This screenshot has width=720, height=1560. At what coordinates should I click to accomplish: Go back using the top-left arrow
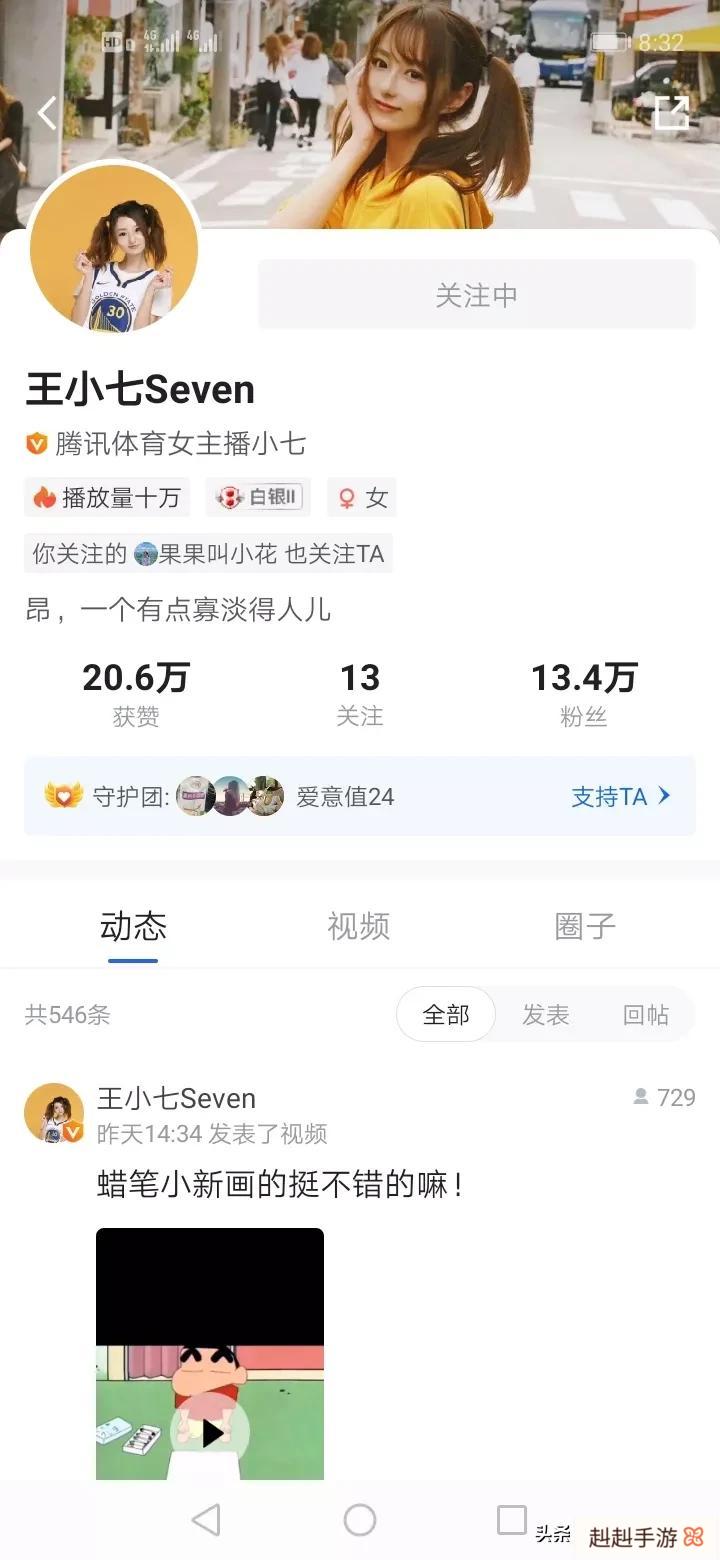pyautogui.click(x=47, y=113)
